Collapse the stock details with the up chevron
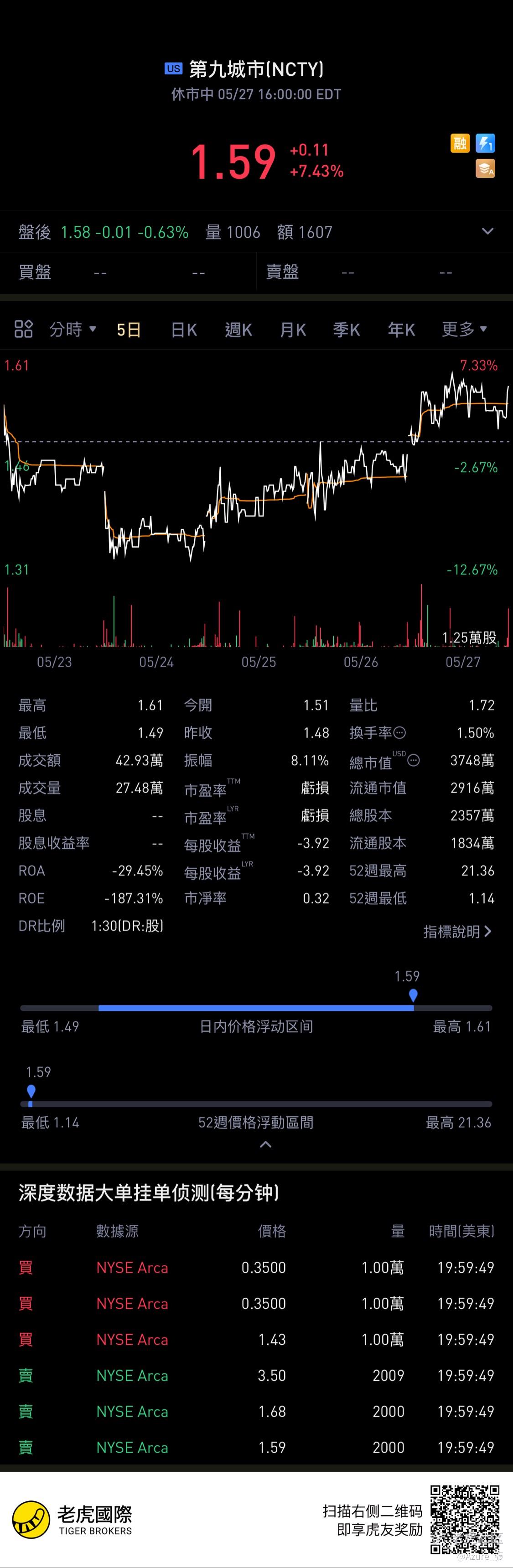Image resolution: width=513 pixels, height=1568 pixels. pos(265,1145)
